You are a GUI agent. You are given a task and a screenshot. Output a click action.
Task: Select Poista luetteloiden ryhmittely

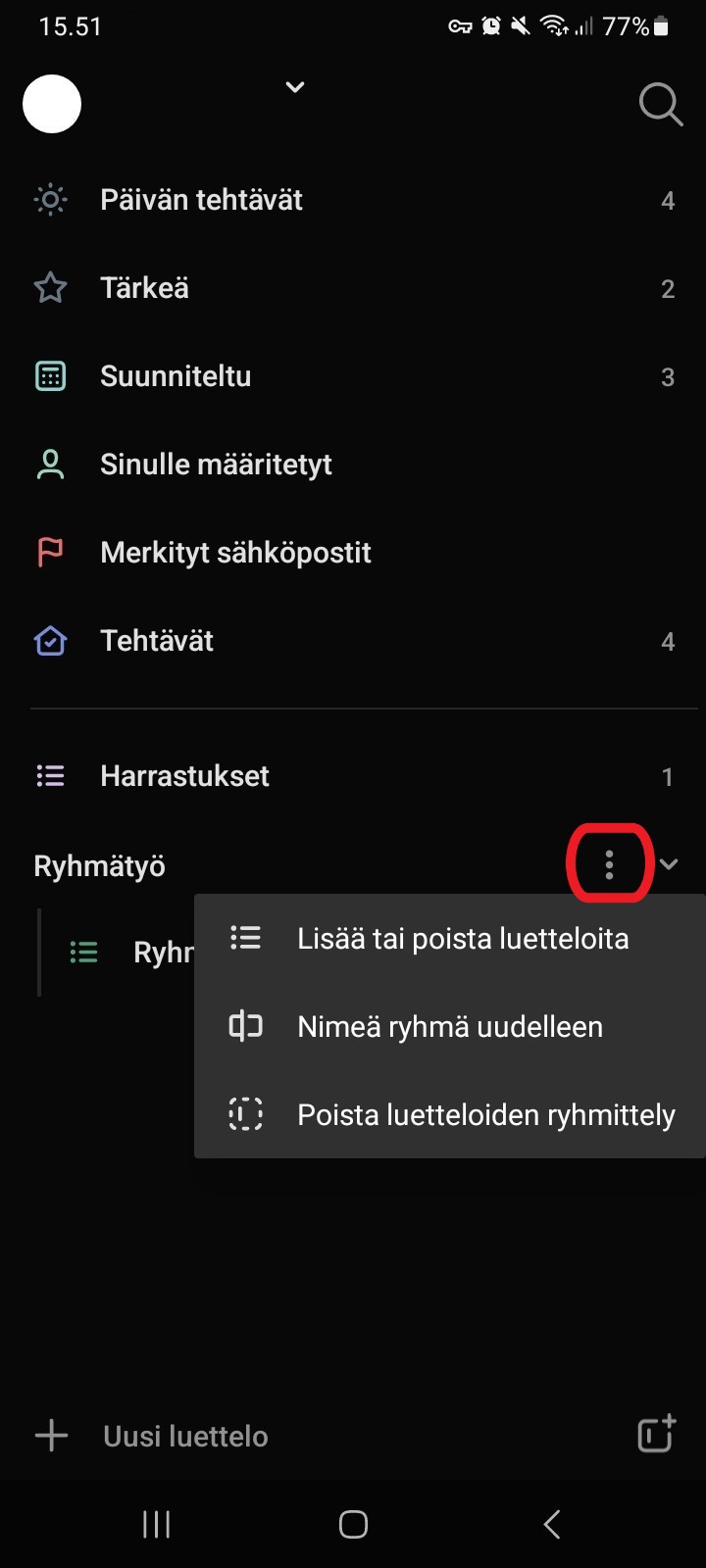[x=450, y=1115]
